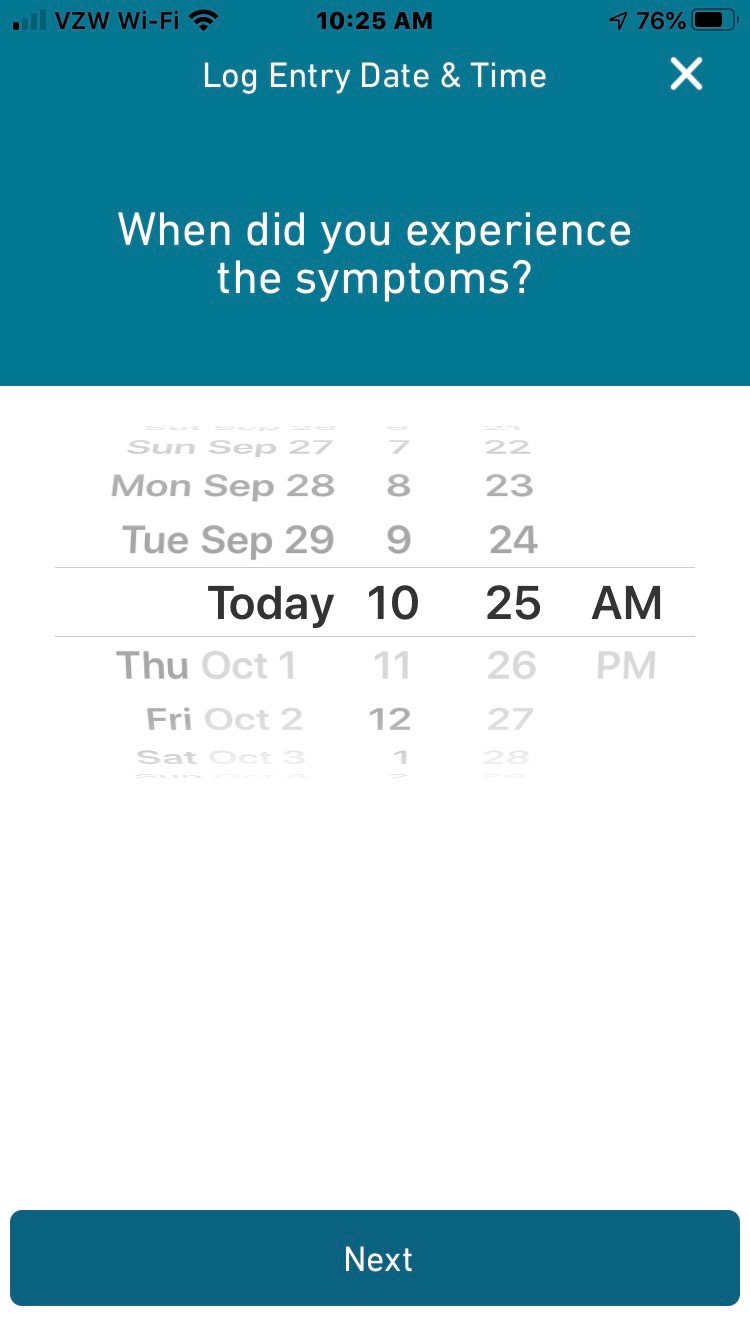
Task: Switch the time to PM
Action: pyautogui.click(x=626, y=666)
